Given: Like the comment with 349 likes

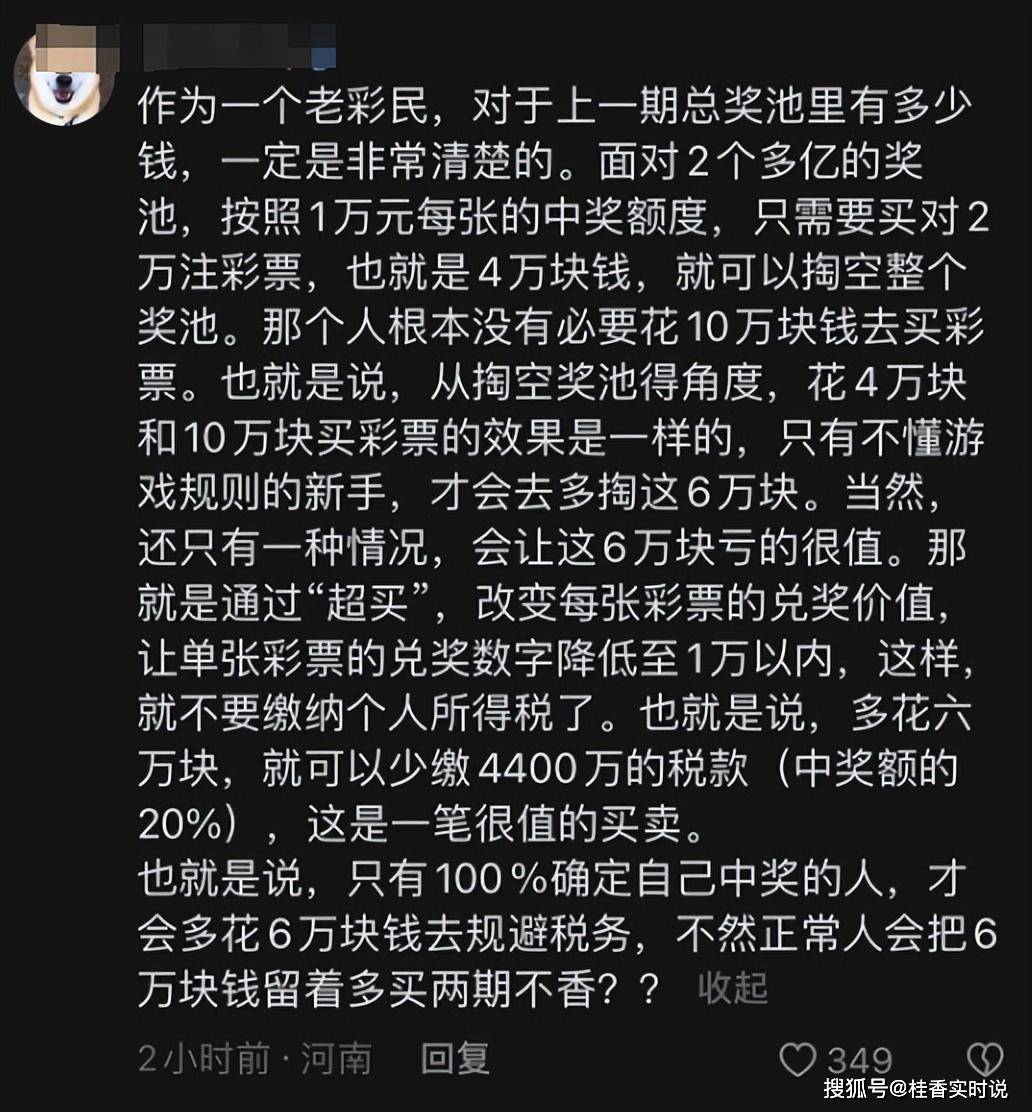Looking at the screenshot, I should pyautogui.click(x=797, y=1058).
